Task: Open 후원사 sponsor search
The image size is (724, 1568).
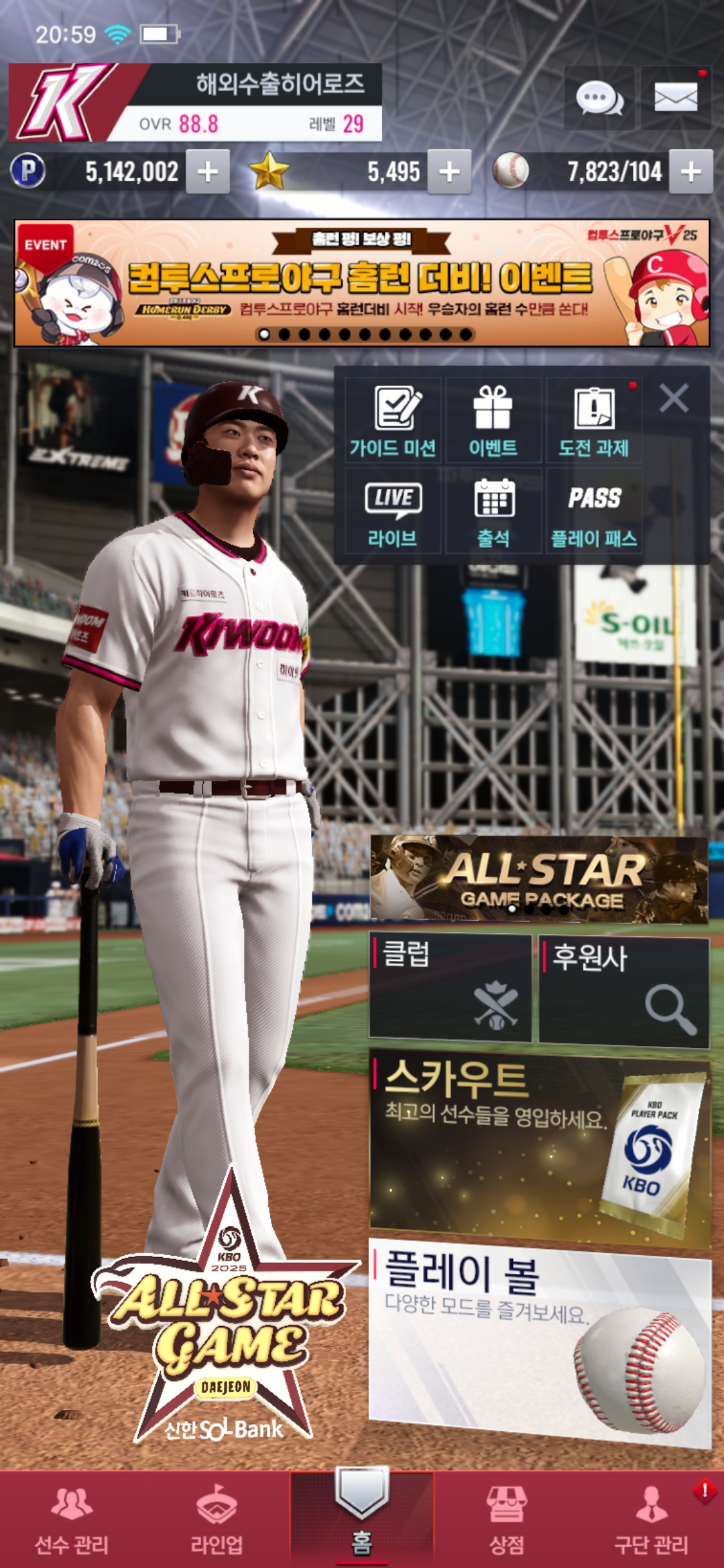Action: 624,992
